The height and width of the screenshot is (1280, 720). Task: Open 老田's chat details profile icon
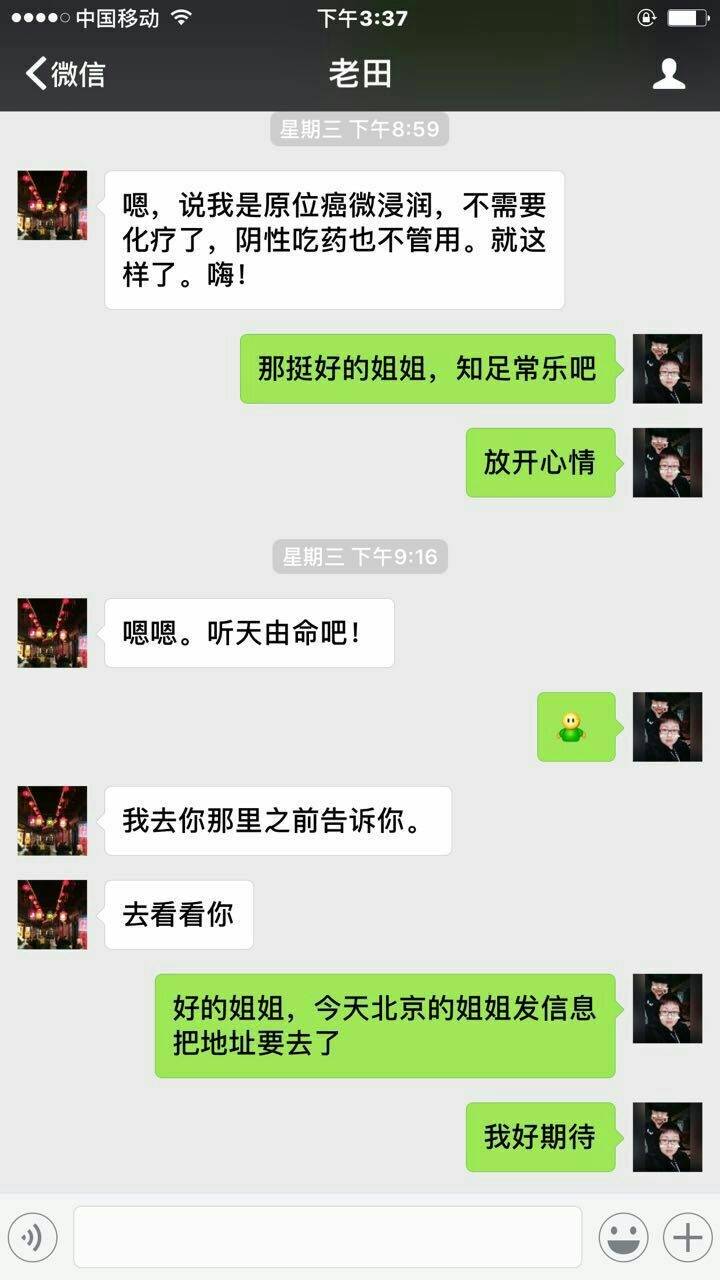coord(668,74)
